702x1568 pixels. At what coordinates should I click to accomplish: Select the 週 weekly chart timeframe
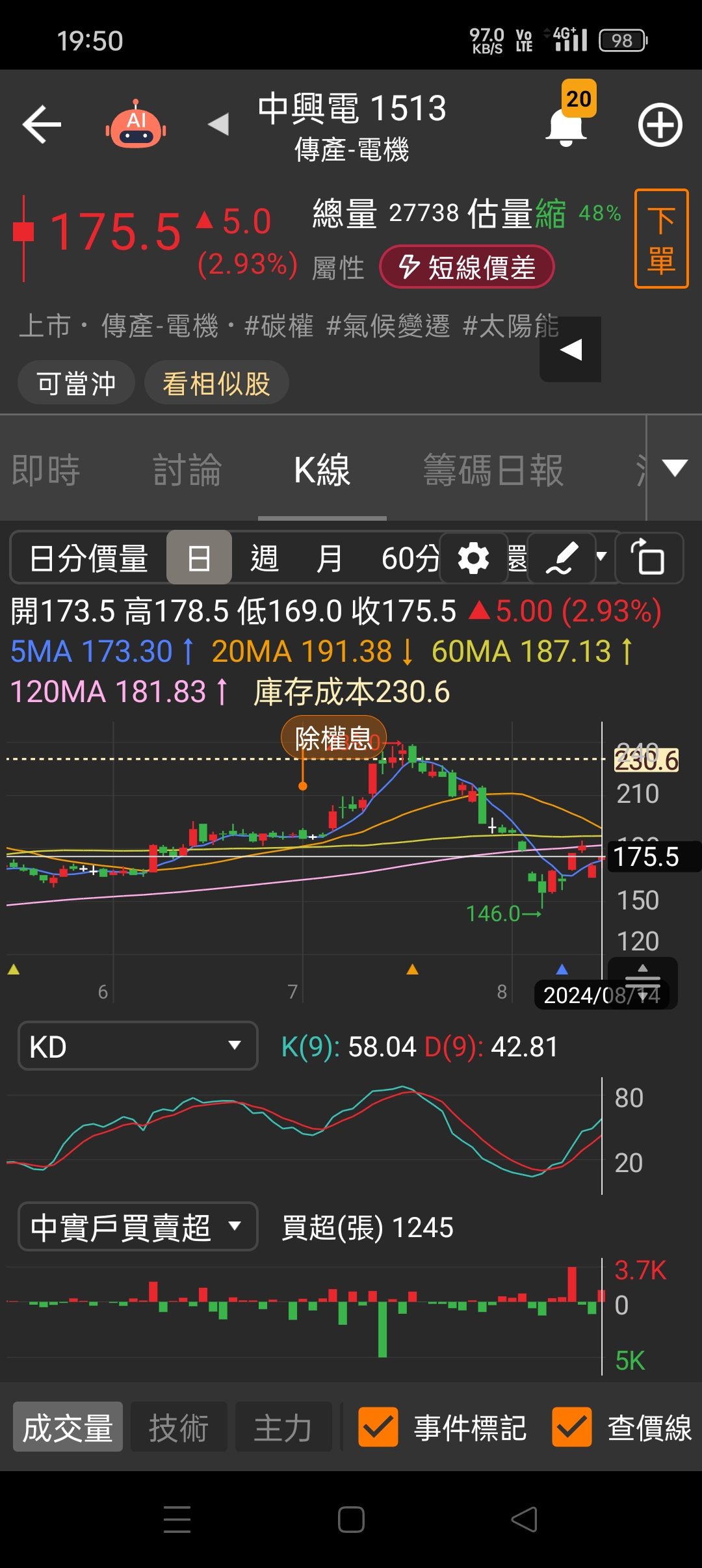[265, 558]
